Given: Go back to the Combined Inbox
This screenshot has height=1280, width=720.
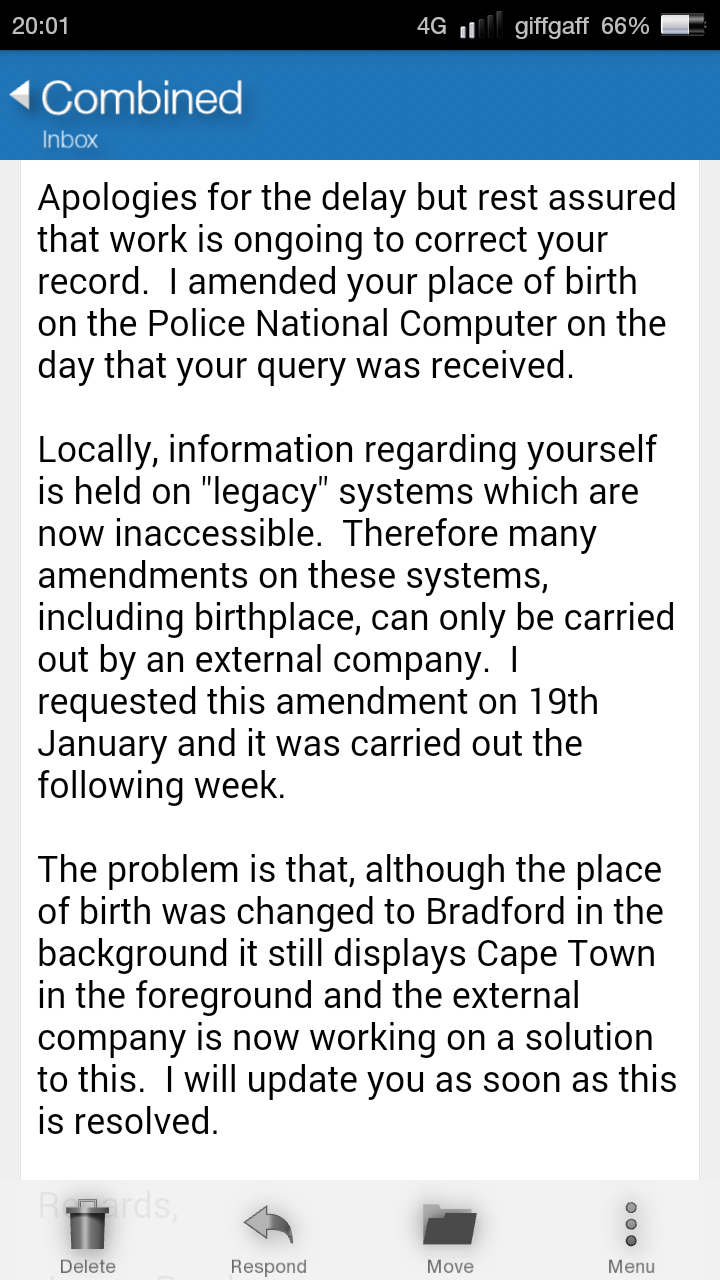Looking at the screenshot, I should 127,110.
